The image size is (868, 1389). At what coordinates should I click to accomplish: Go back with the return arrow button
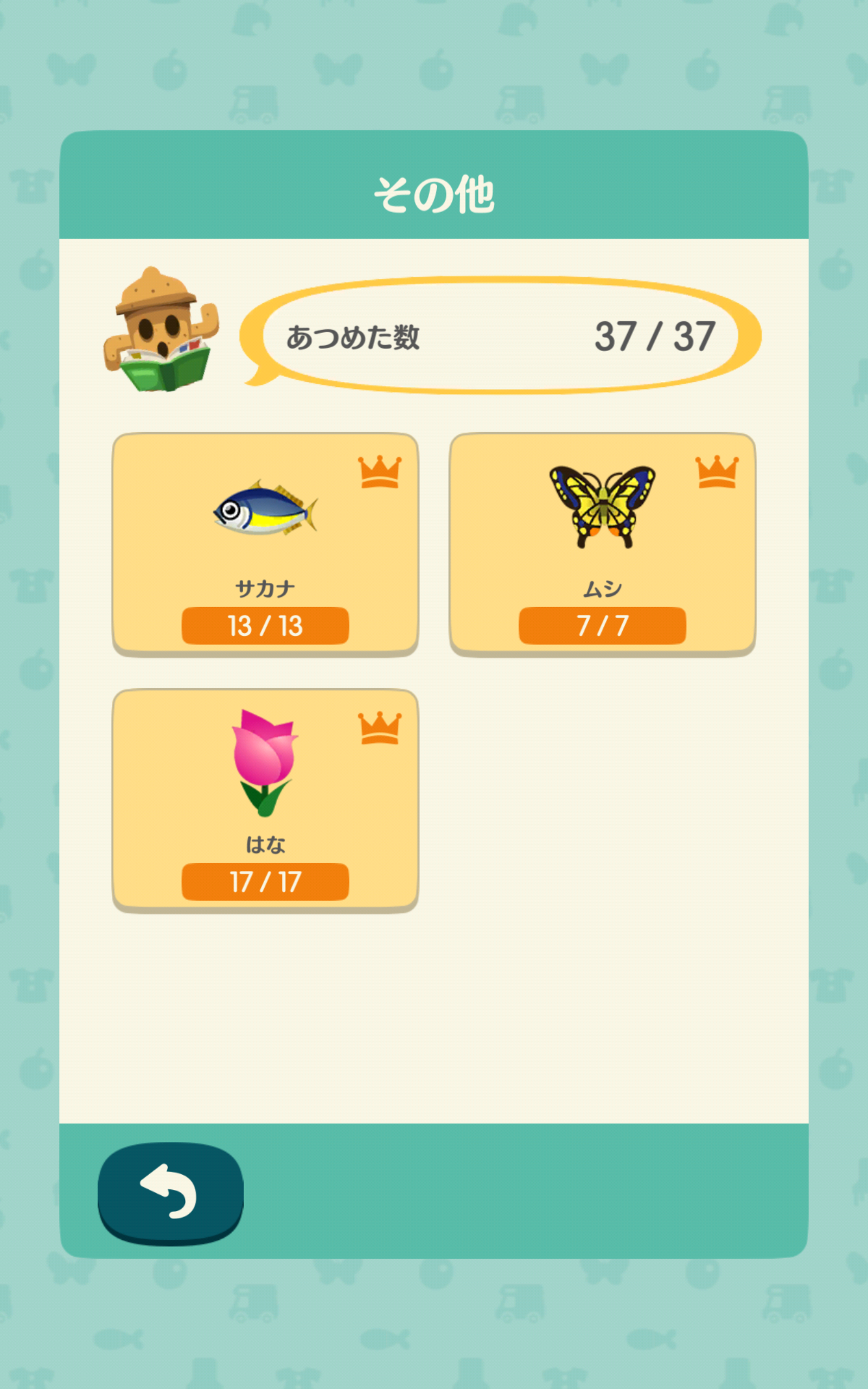[170, 1193]
